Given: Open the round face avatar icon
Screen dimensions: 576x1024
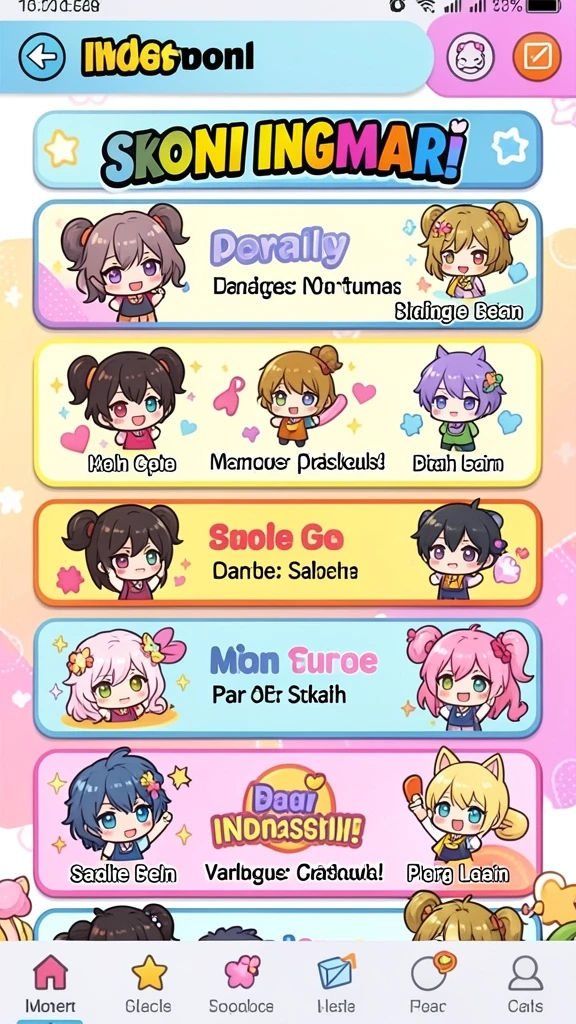Looking at the screenshot, I should tap(470, 57).
